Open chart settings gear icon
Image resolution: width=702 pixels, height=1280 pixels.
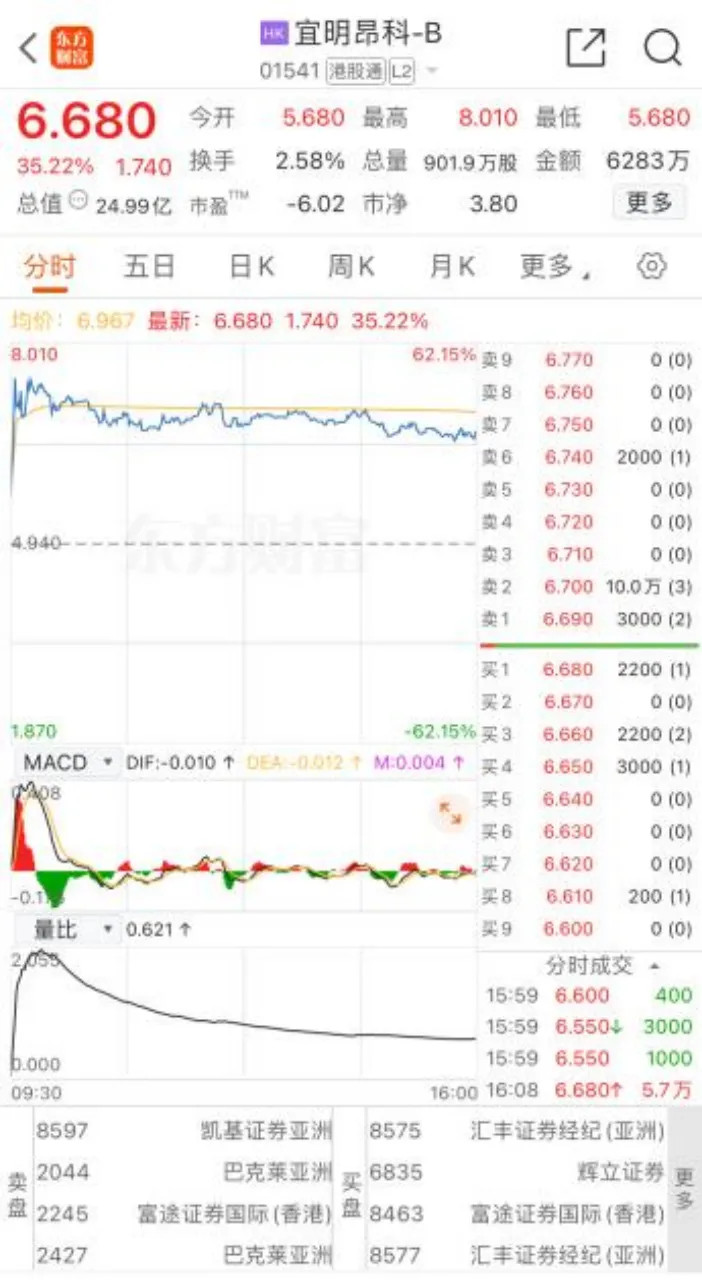(651, 266)
